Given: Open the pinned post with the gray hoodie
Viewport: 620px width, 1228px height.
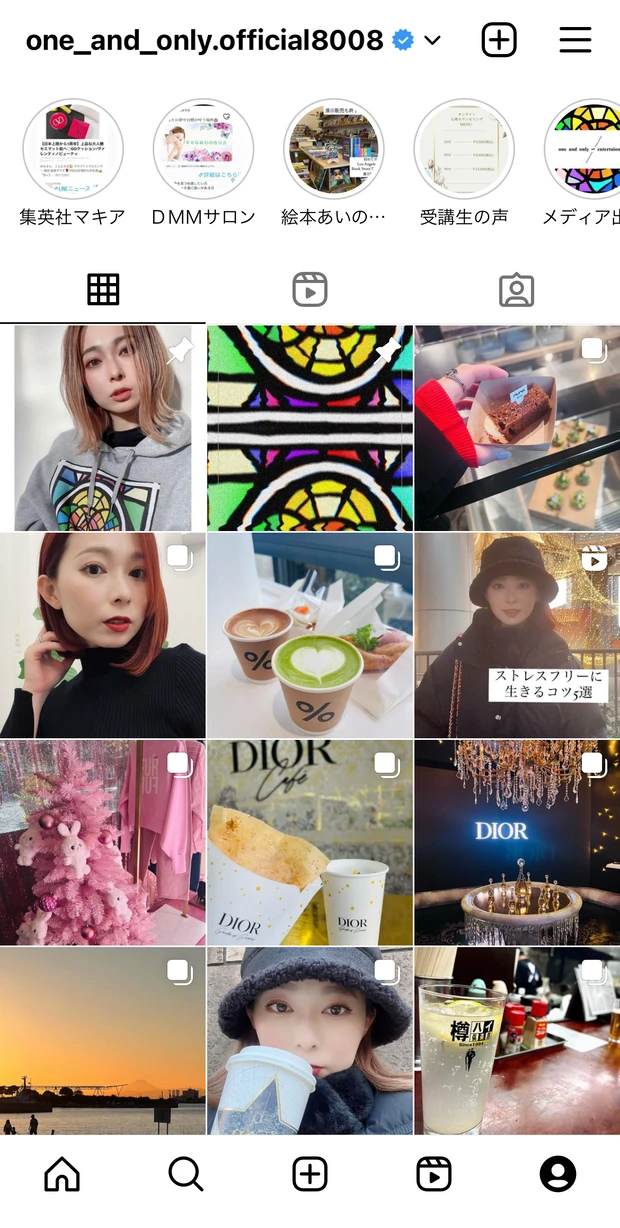Looking at the screenshot, I should click(103, 428).
